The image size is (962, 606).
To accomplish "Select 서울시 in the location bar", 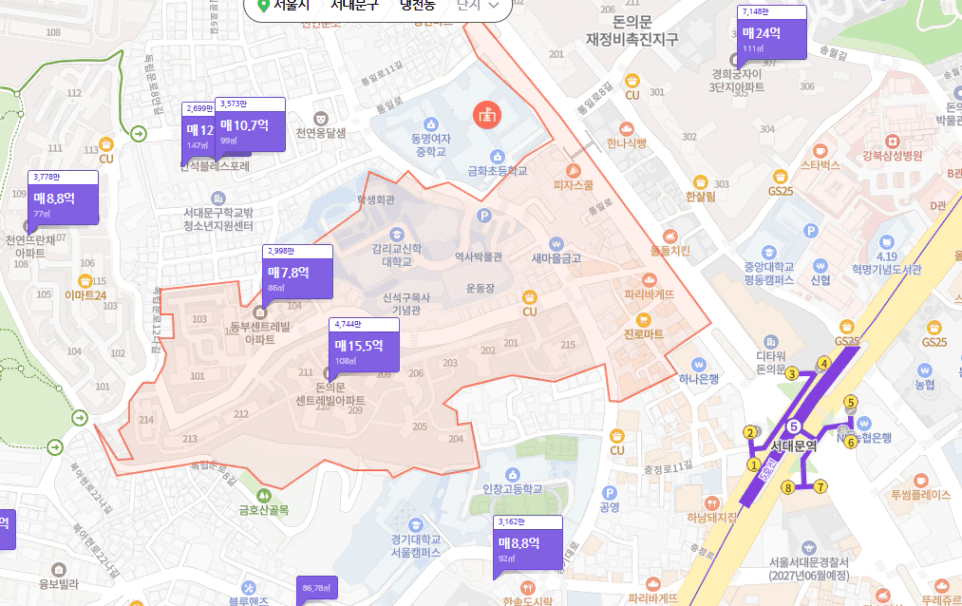I will pyautogui.click(x=287, y=5).
